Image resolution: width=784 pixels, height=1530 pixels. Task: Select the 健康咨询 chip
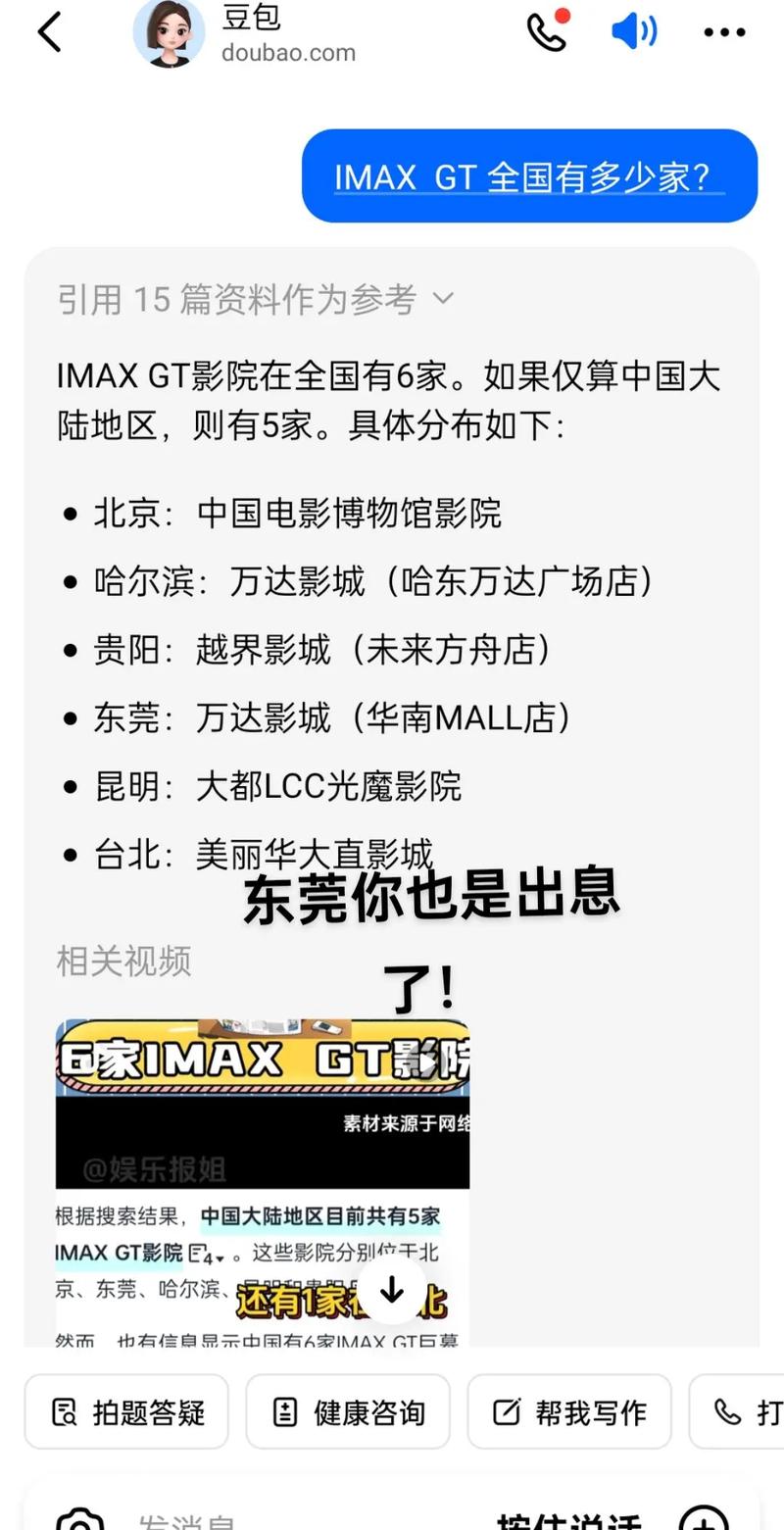click(x=348, y=1411)
